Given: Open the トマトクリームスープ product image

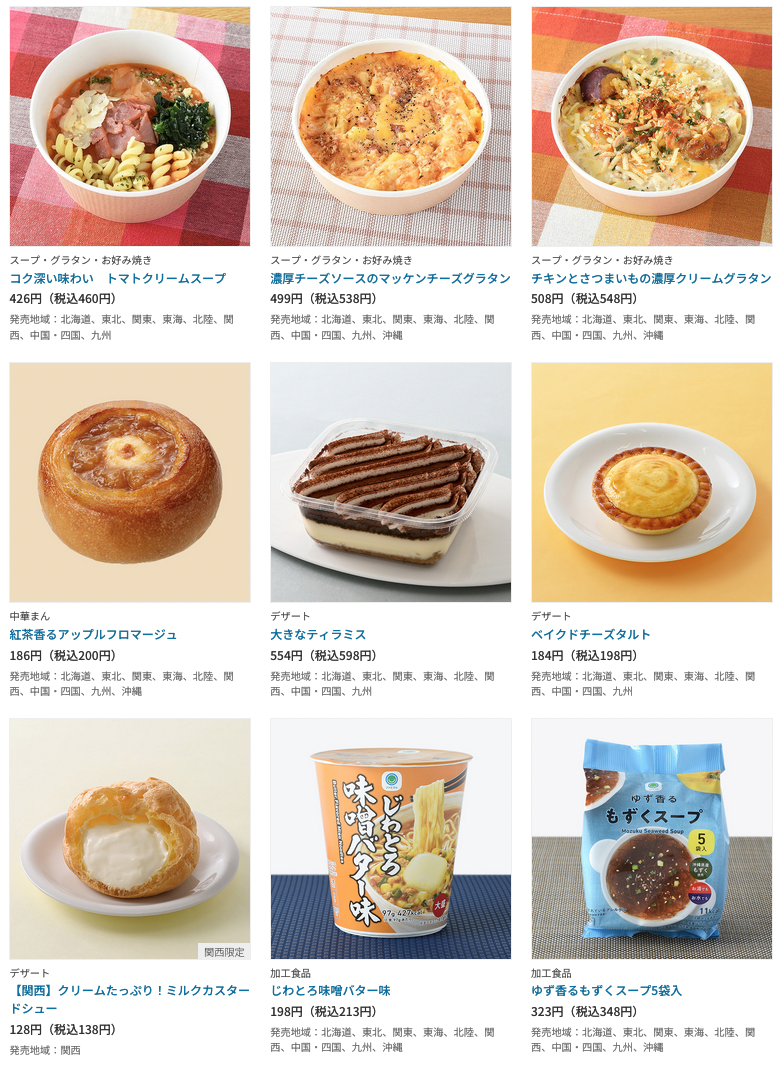Looking at the screenshot, I should (130, 126).
